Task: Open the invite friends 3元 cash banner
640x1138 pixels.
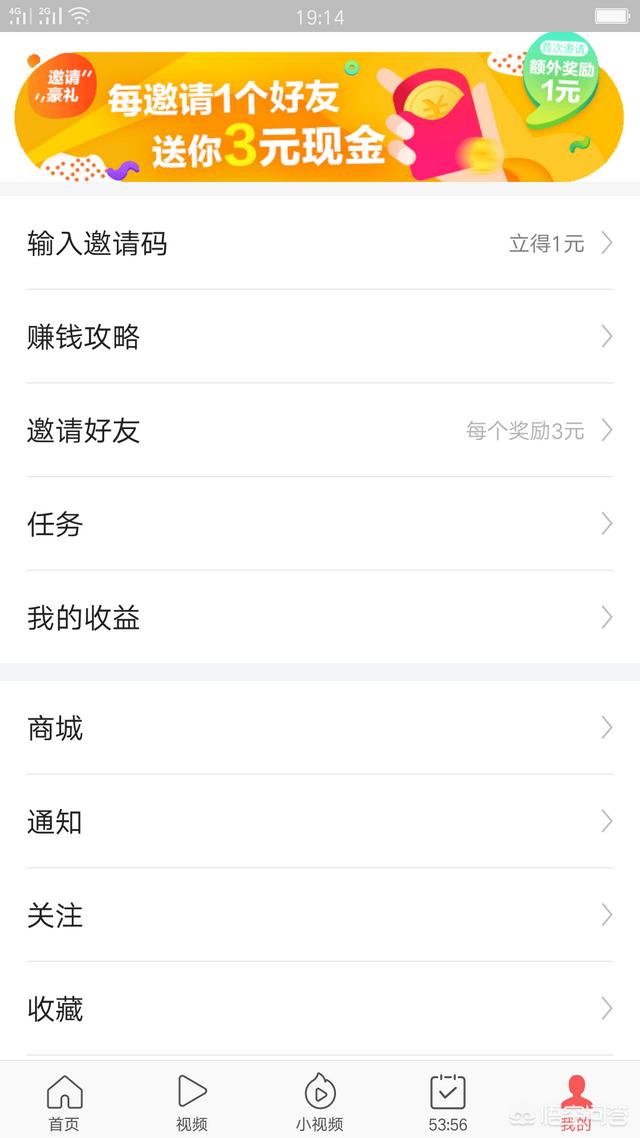Action: [x=318, y=117]
